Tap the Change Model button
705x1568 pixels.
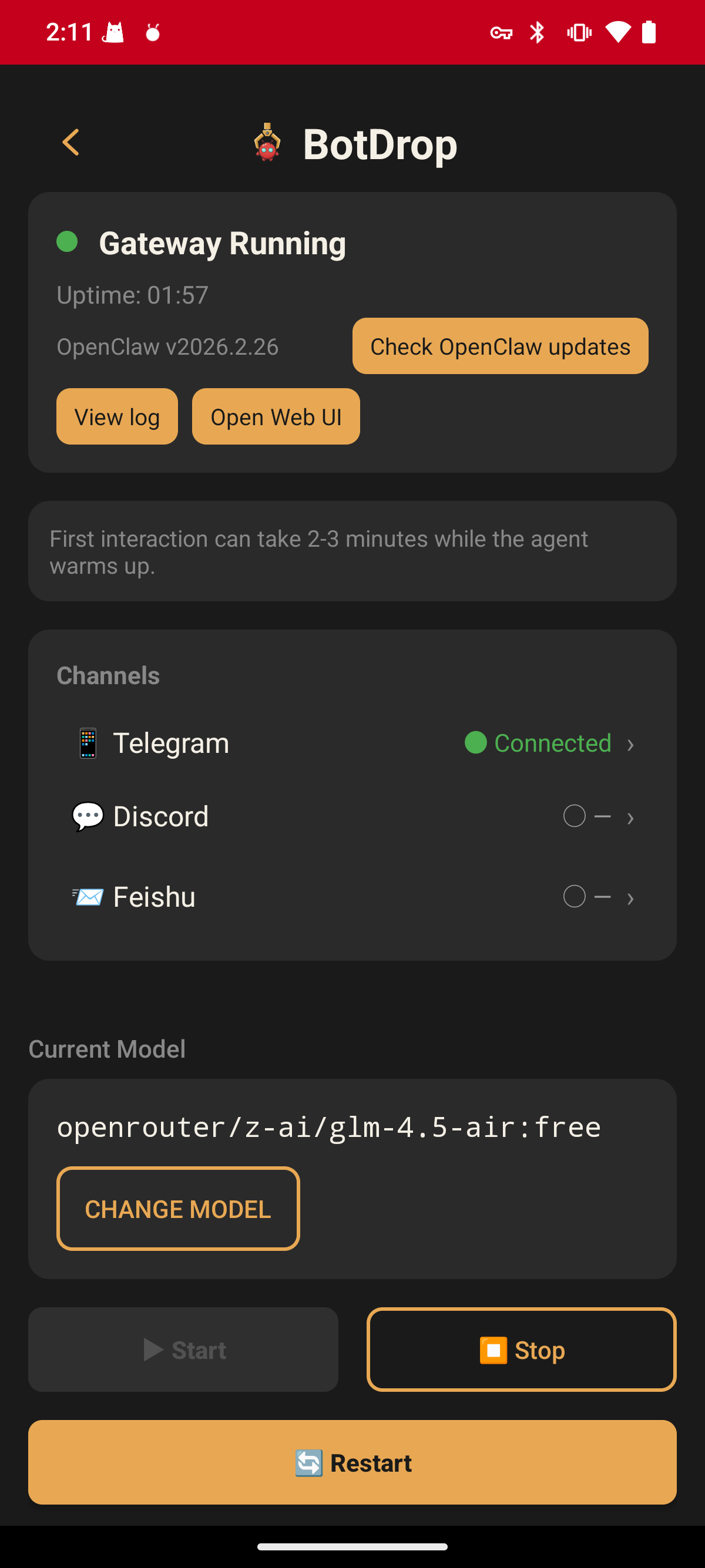tap(178, 1209)
